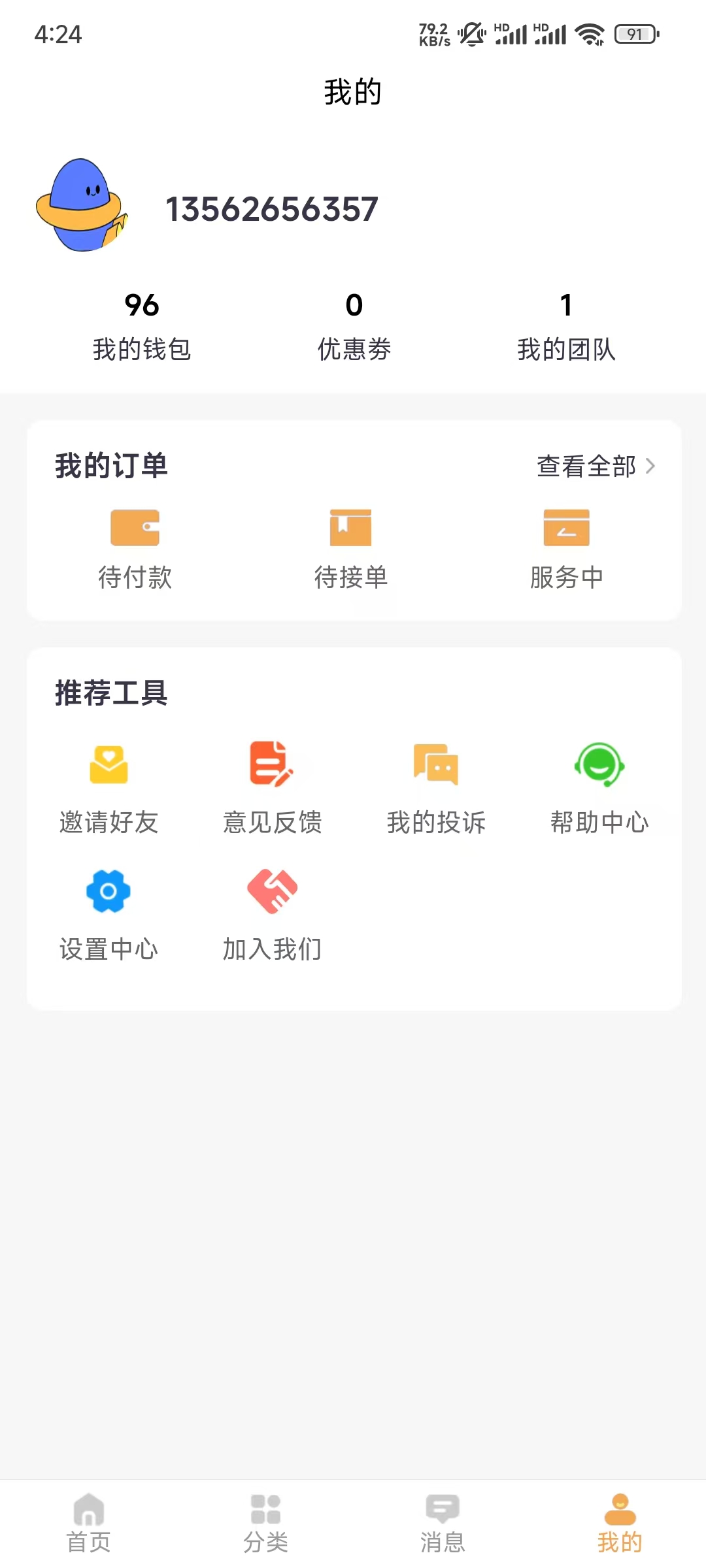Screen dimensions: 706x1568
Task: Open the profile avatar
Action: tap(82, 206)
